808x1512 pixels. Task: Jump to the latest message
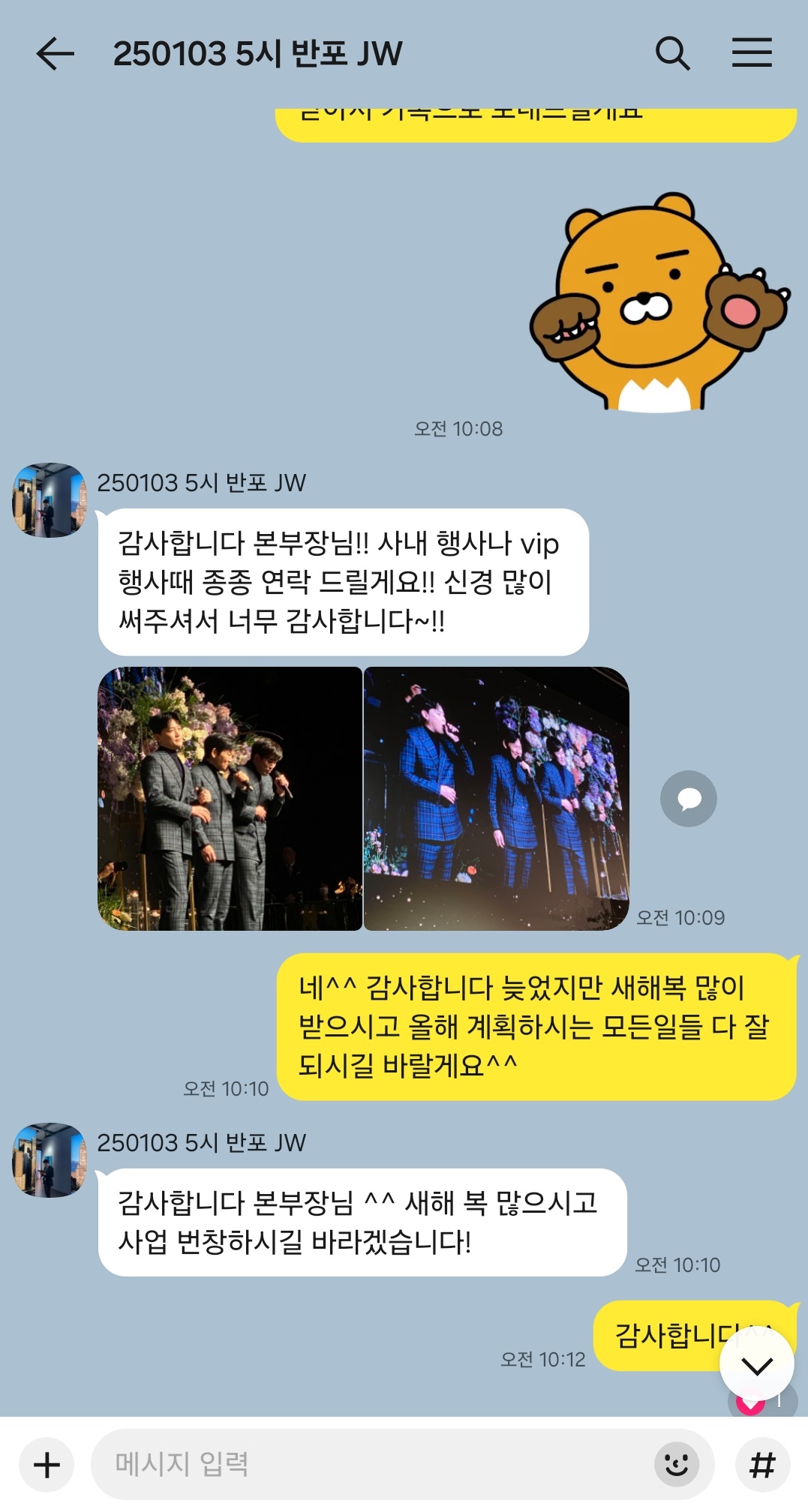756,1366
